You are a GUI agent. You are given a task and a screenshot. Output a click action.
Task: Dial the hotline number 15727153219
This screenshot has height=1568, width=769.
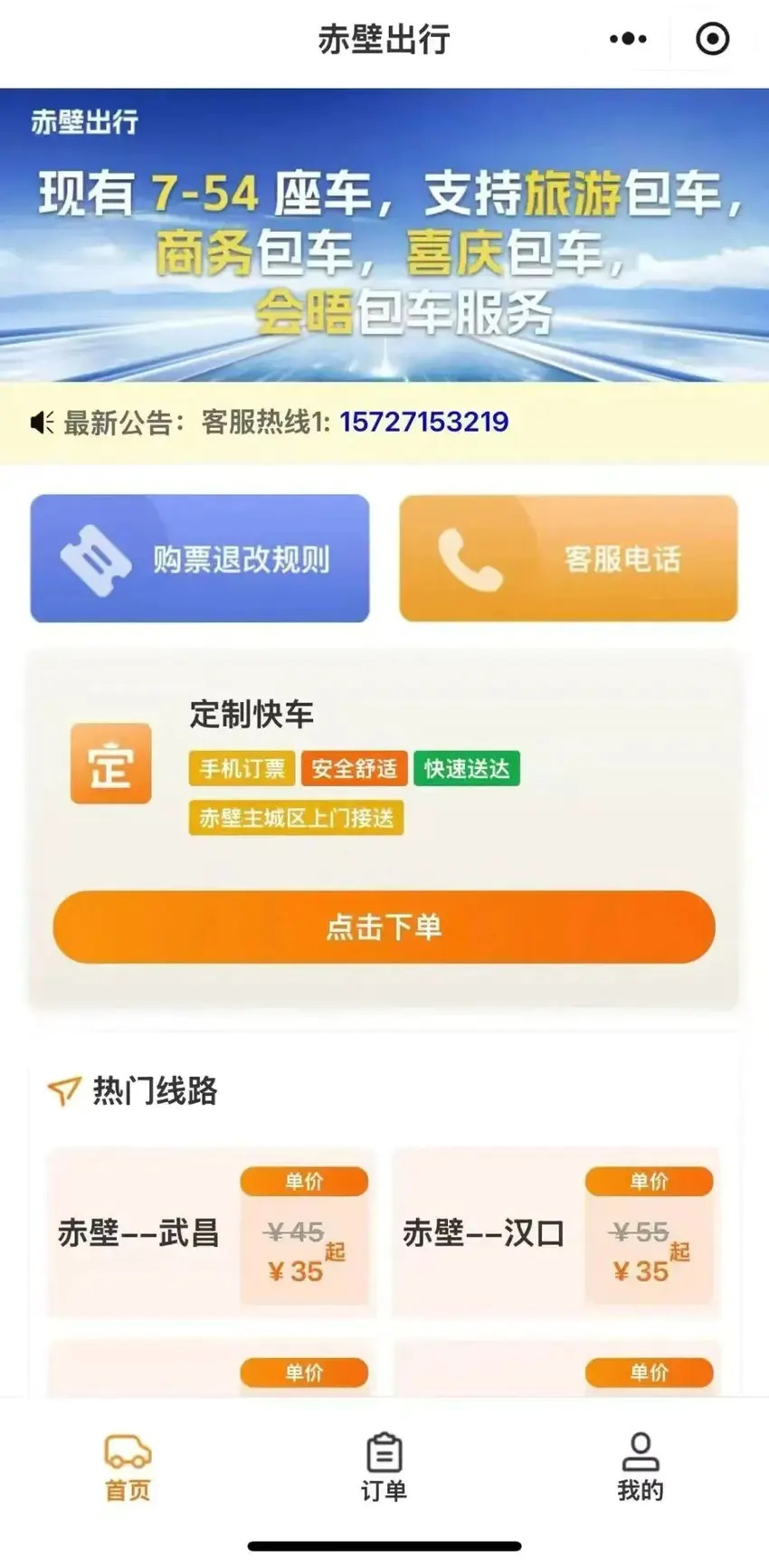click(x=423, y=422)
